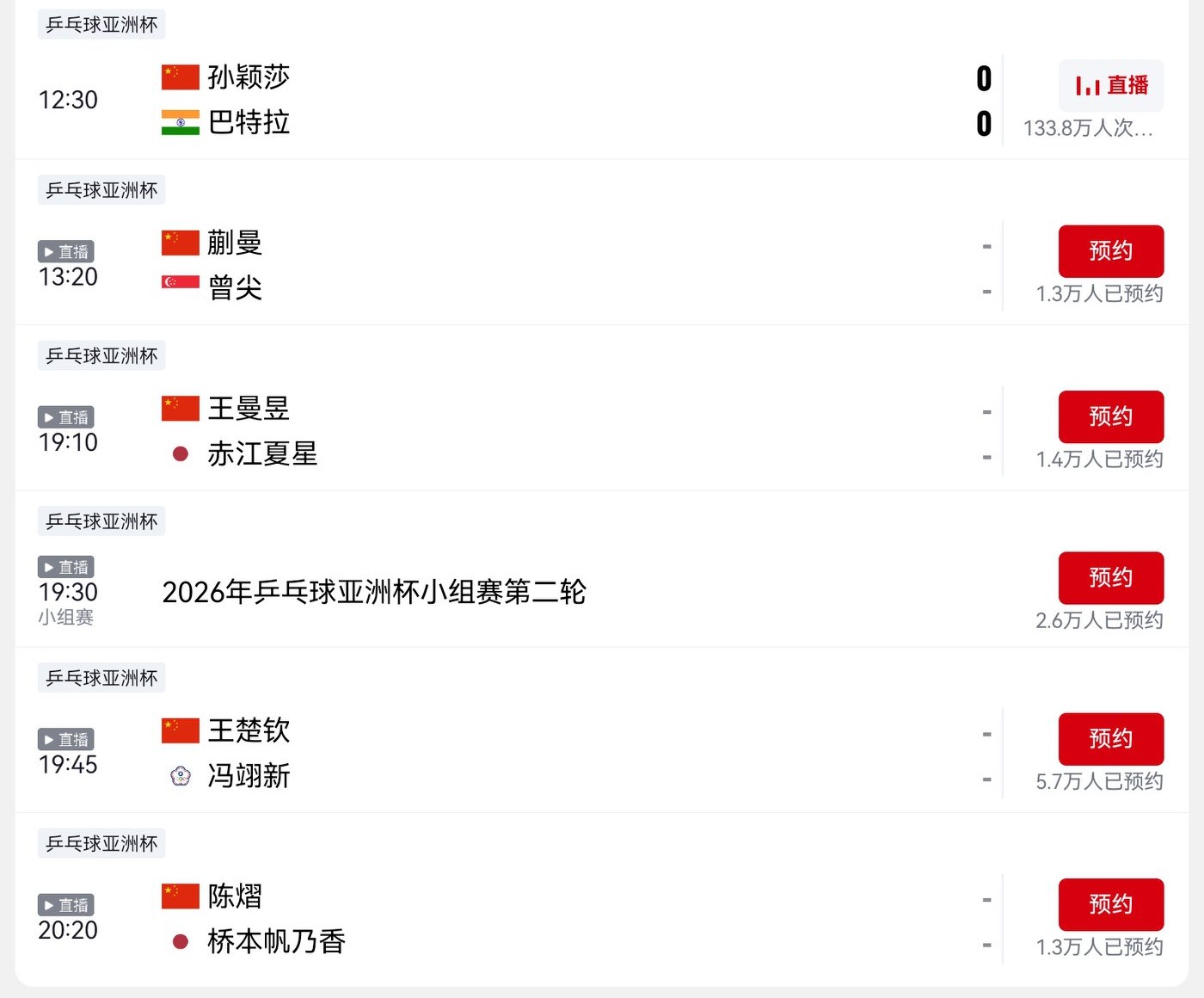Reserve the 王楚钦 vs 冯翊新 match
Image resolution: width=1204 pixels, height=998 pixels.
coord(1110,739)
